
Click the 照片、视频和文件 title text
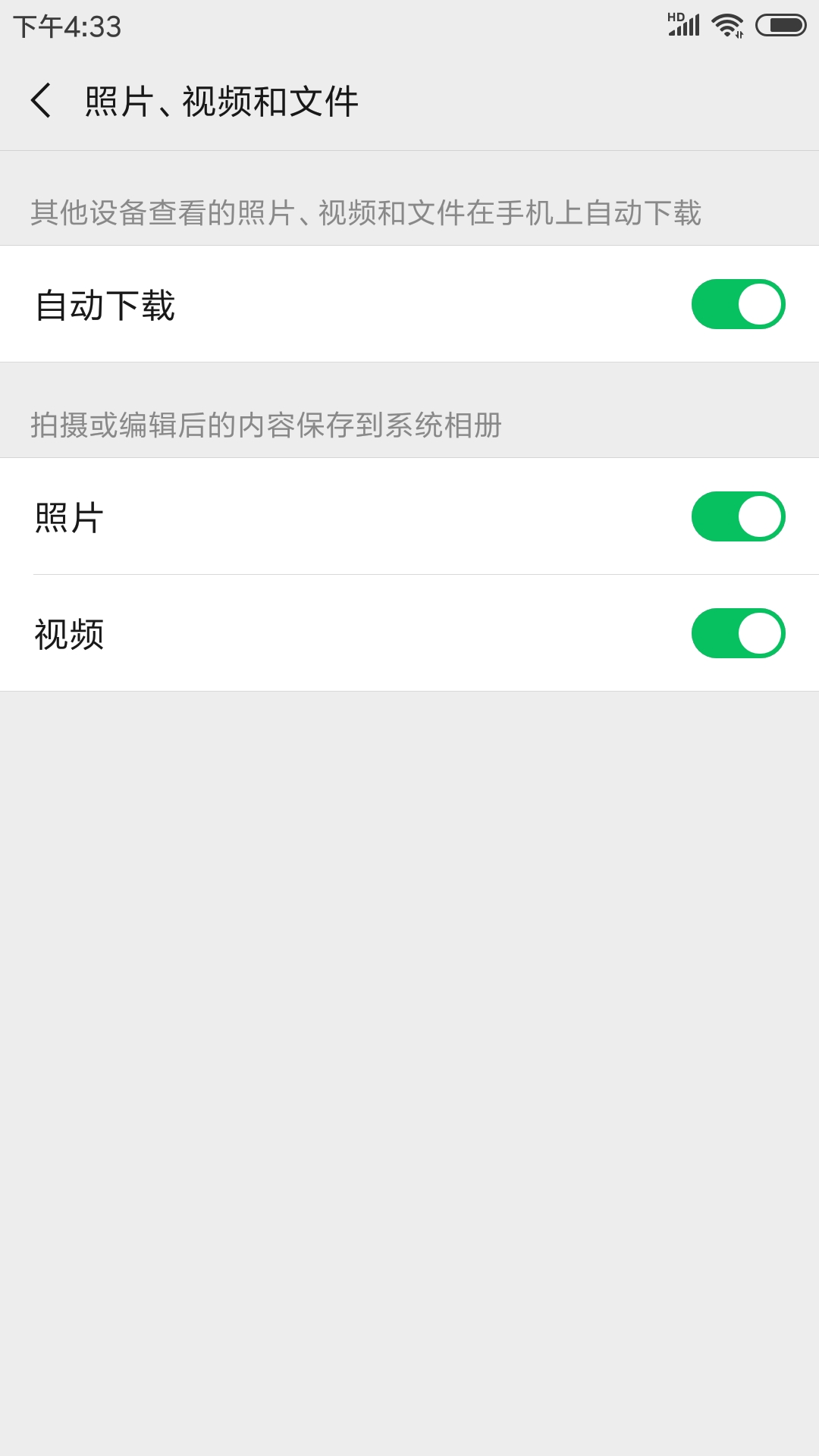click(222, 99)
